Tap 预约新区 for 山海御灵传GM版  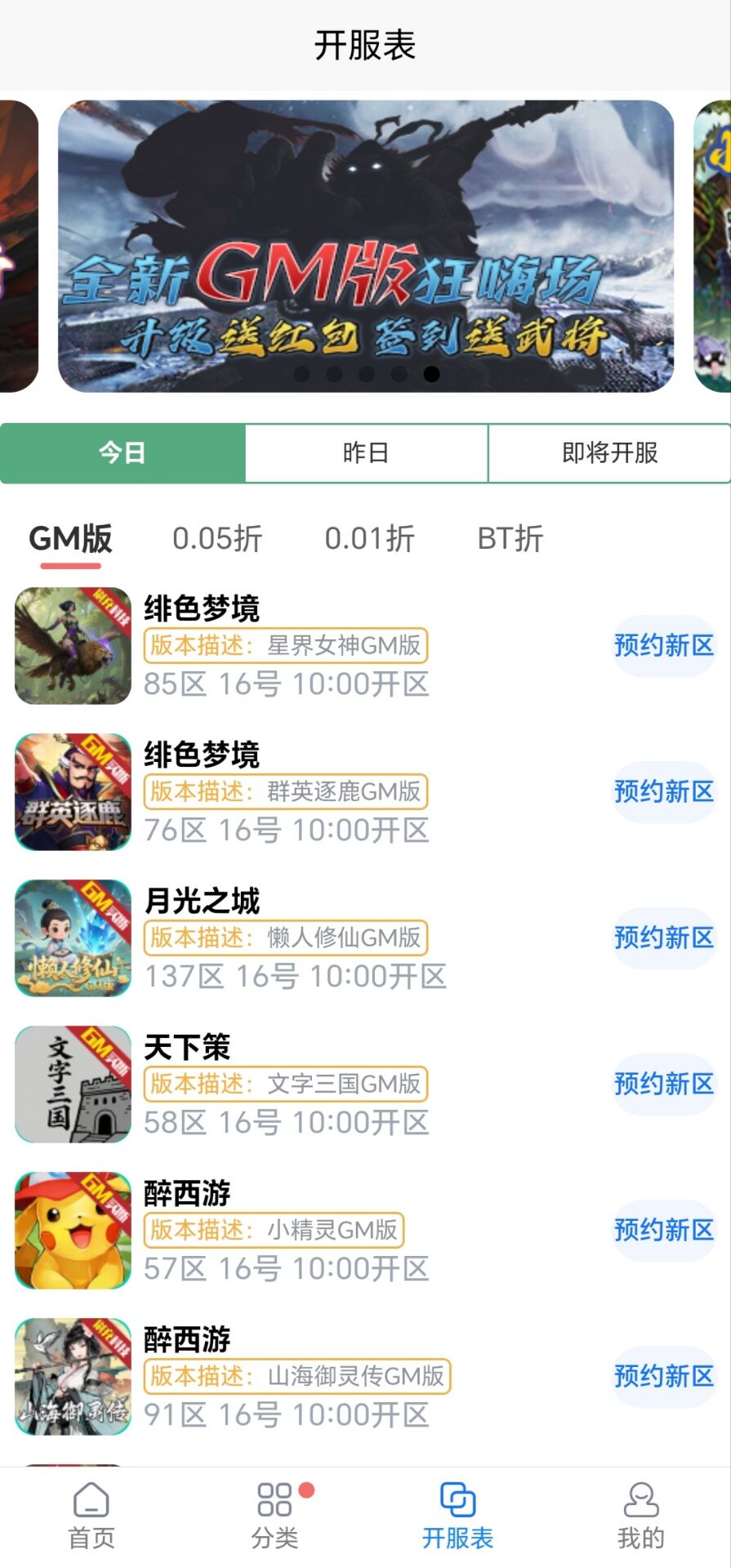coord(663,1377)
